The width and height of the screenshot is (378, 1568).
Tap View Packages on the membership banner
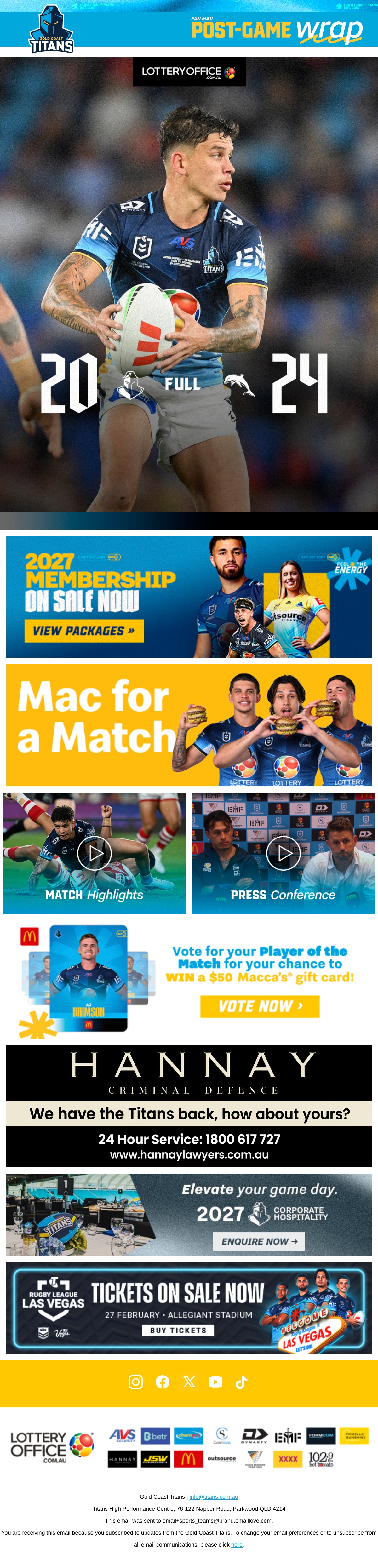[x=84, y=631]
